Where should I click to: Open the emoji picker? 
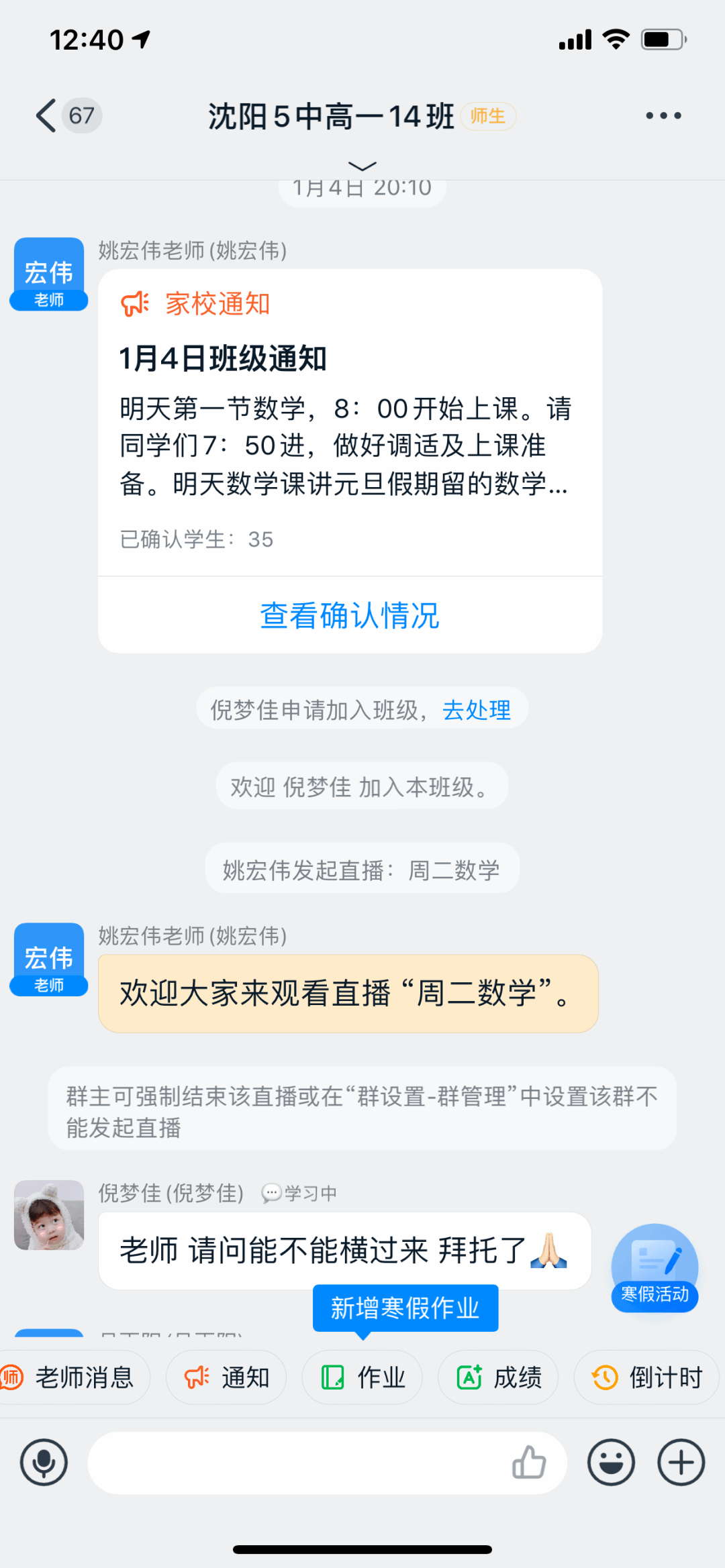coord(611,1462)
